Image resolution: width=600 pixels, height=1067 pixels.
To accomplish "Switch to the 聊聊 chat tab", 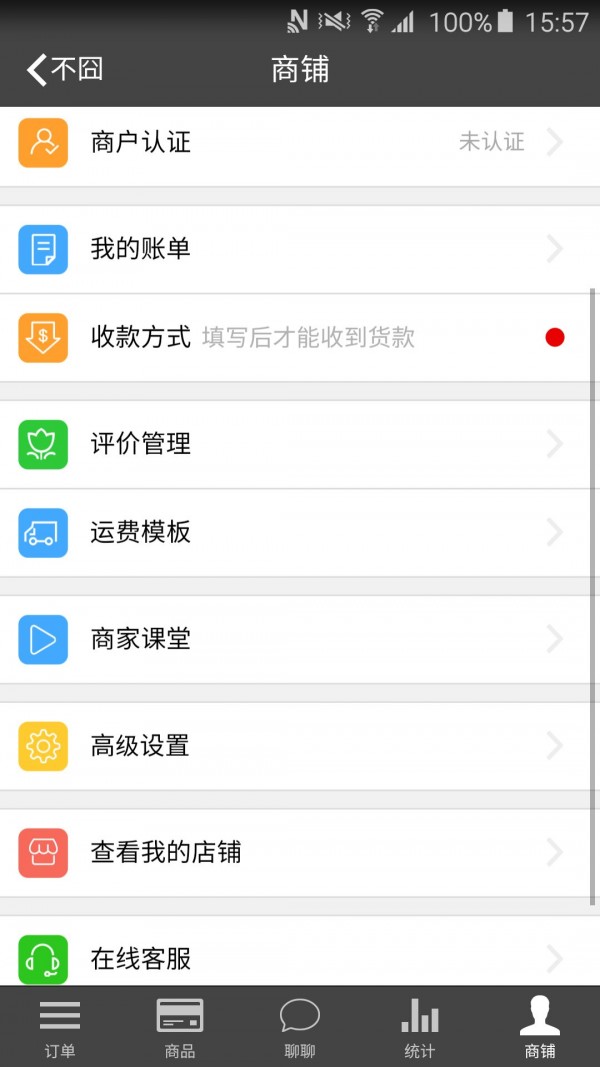I will (x=300, y=1028).
